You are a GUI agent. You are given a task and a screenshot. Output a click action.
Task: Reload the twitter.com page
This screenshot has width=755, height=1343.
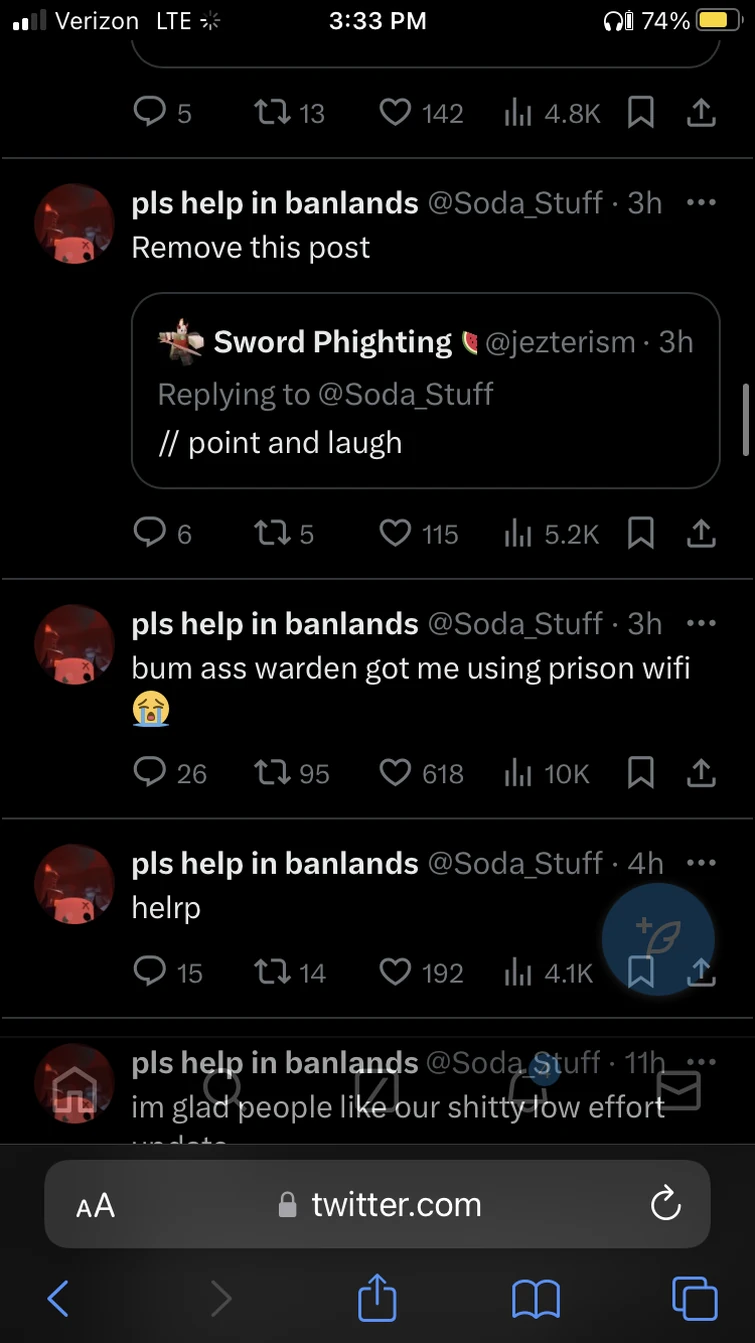pos(665,1205)
